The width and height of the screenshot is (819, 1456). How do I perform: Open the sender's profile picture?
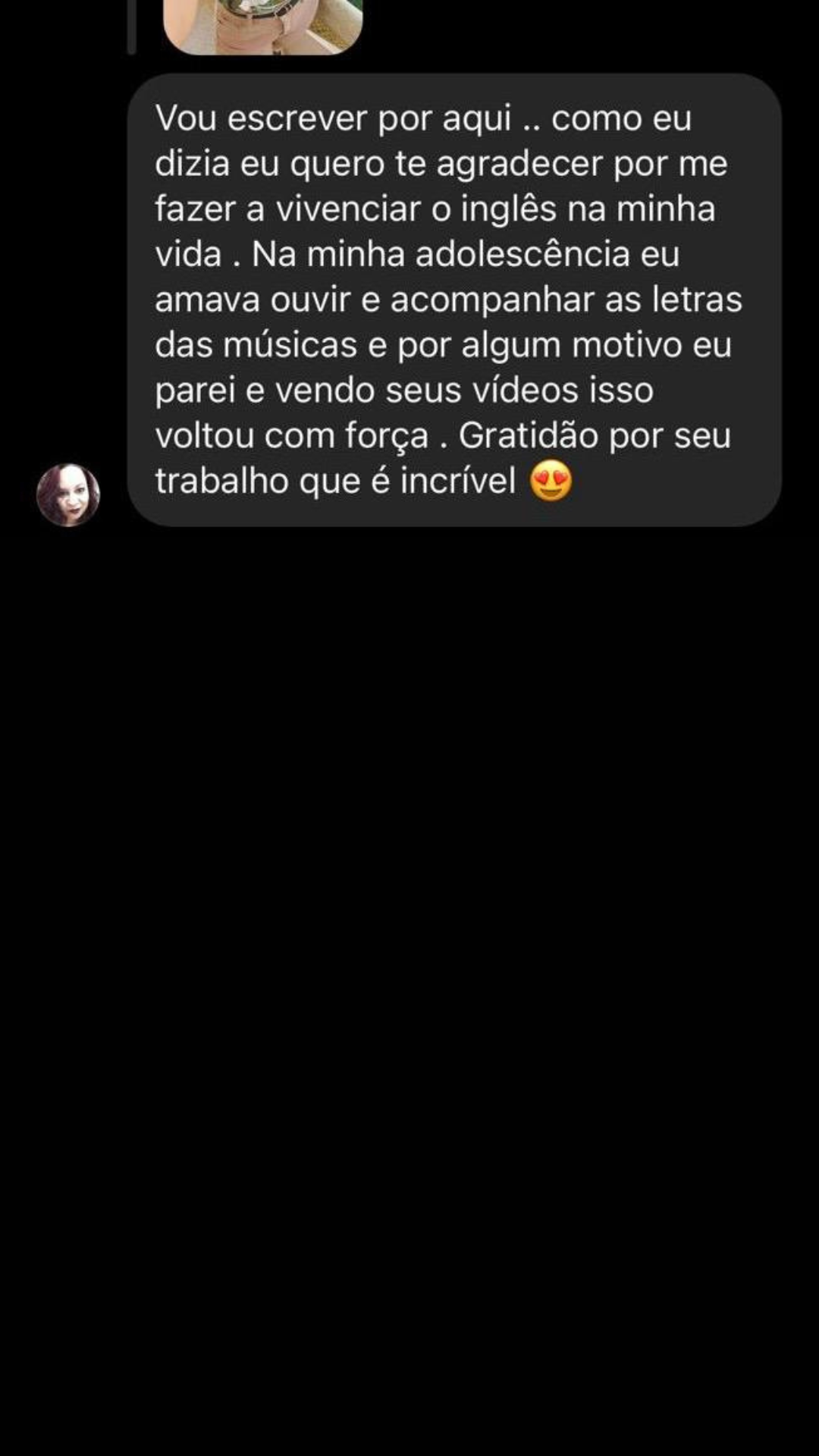[68, 495]
